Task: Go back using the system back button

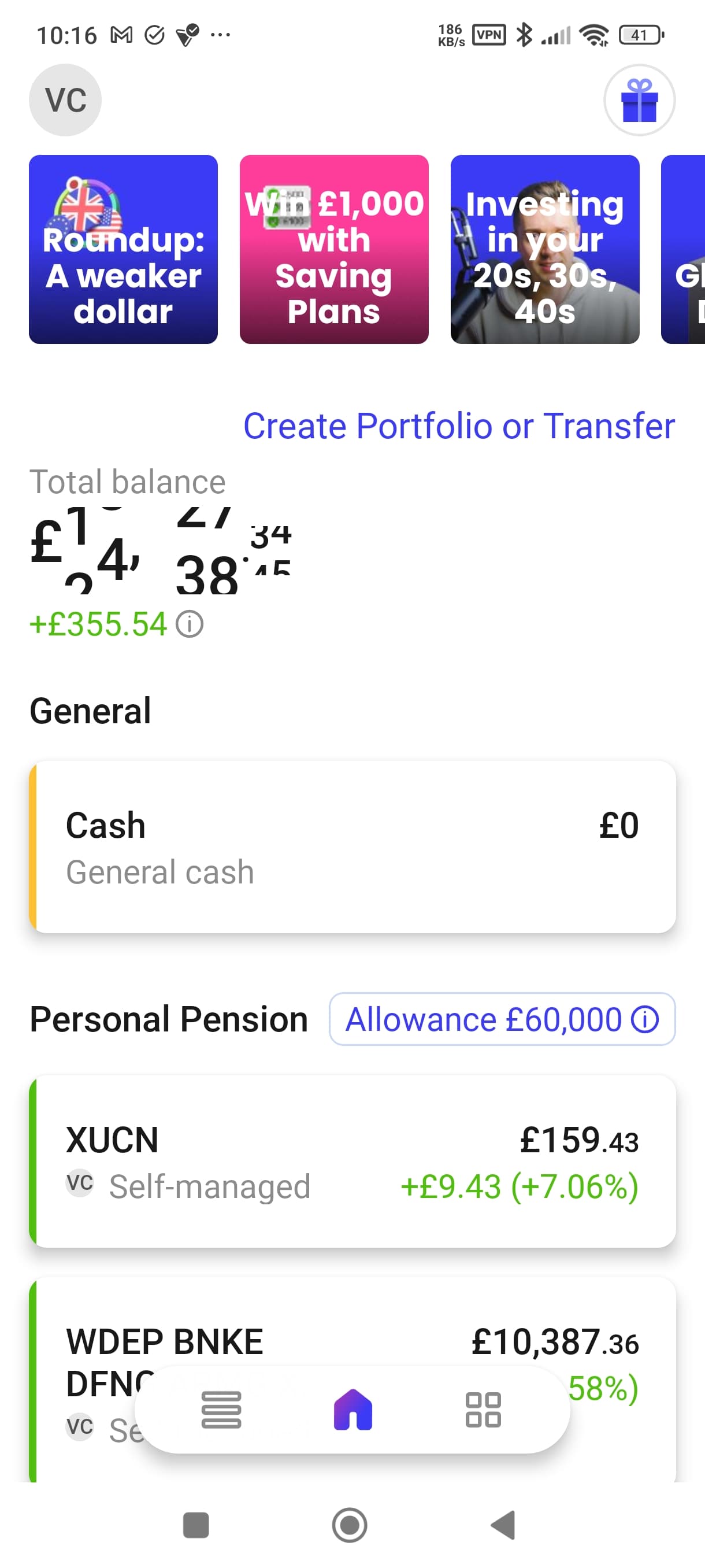Action: pos(504,1525)
